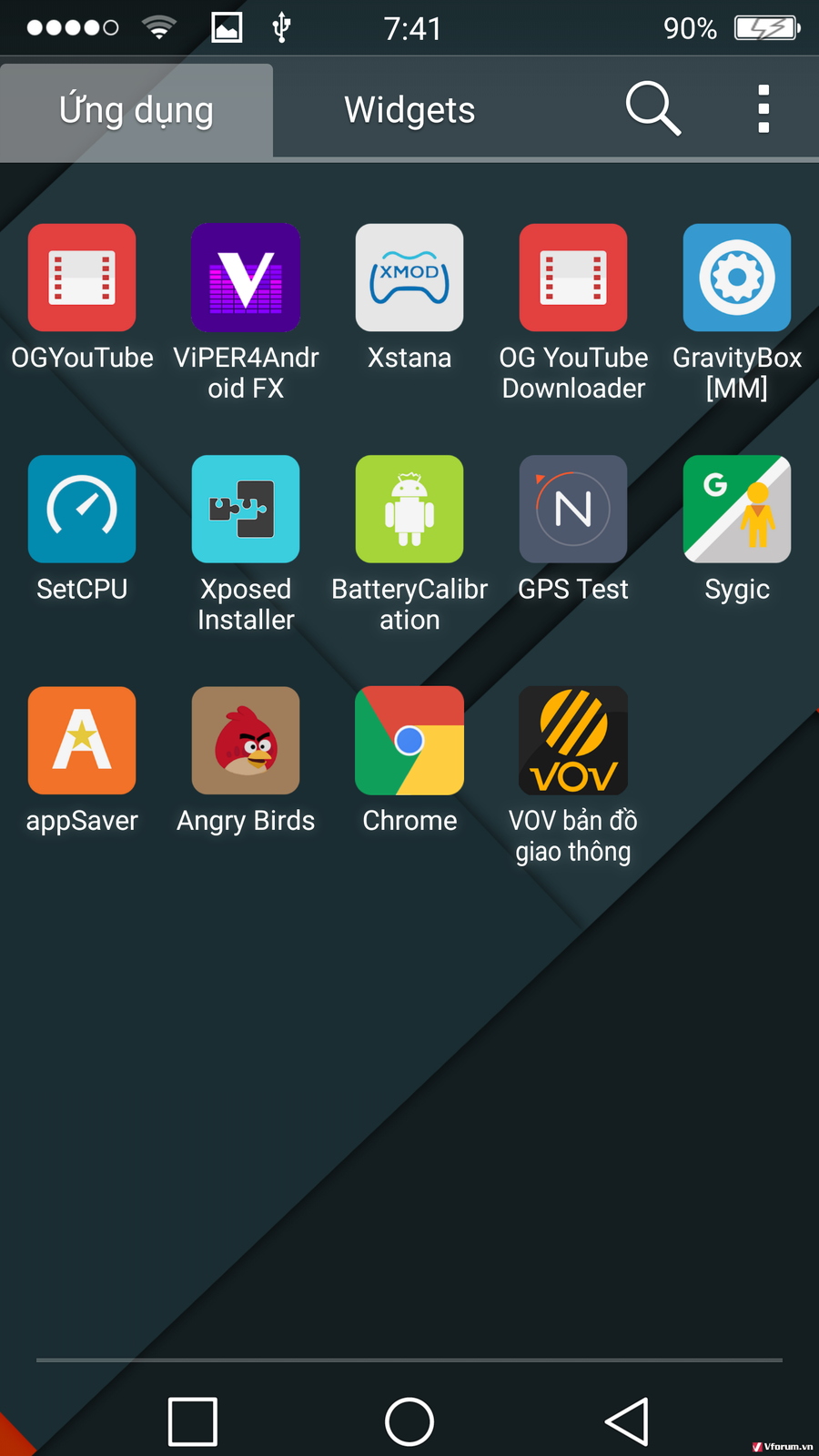Go back using the triangle button
The image size is (819, 1456).
click(x=627, y=1421)
